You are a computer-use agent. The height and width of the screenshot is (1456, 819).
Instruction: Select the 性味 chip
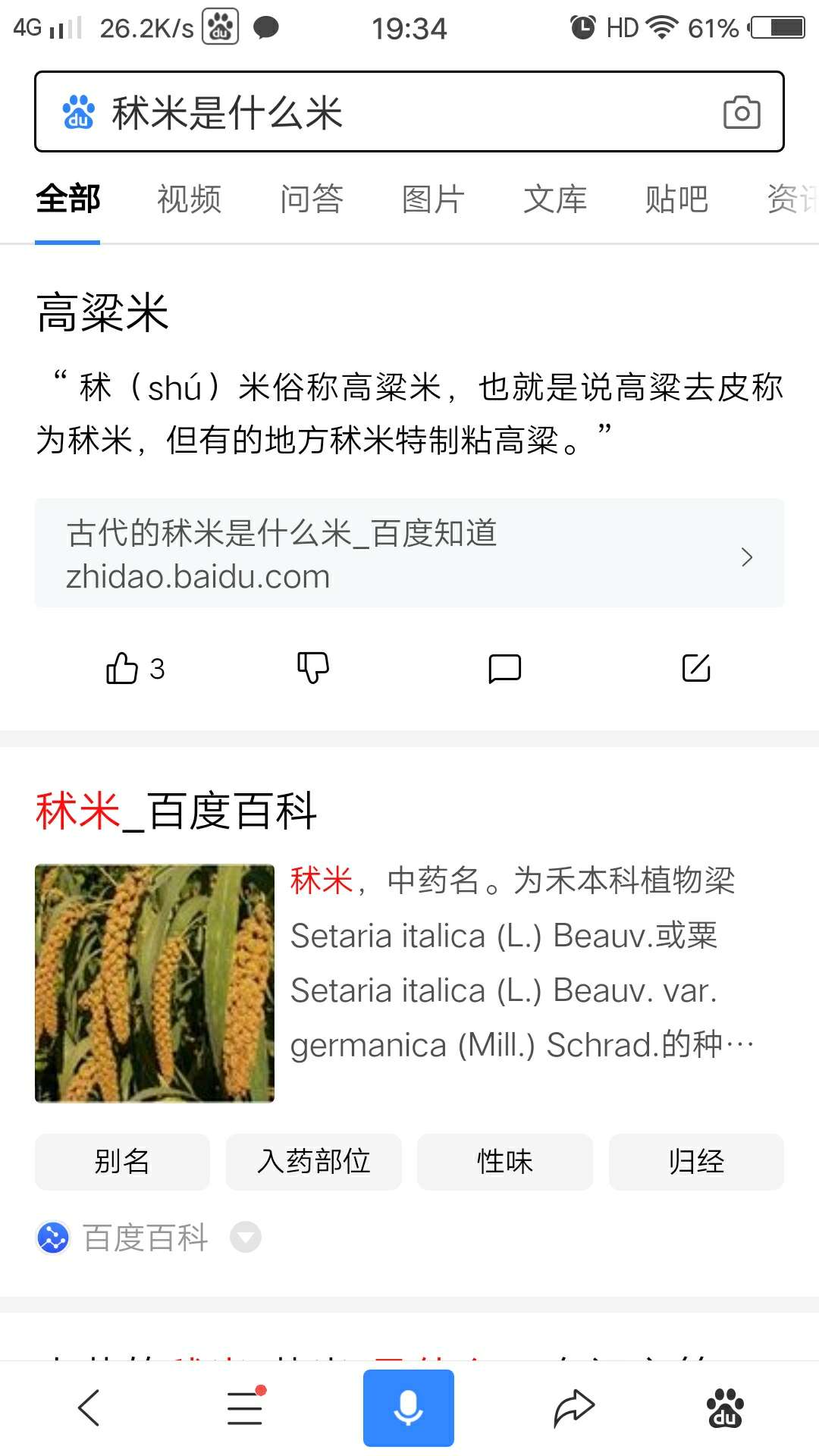pyautogui.click(x=505, y=1161)
